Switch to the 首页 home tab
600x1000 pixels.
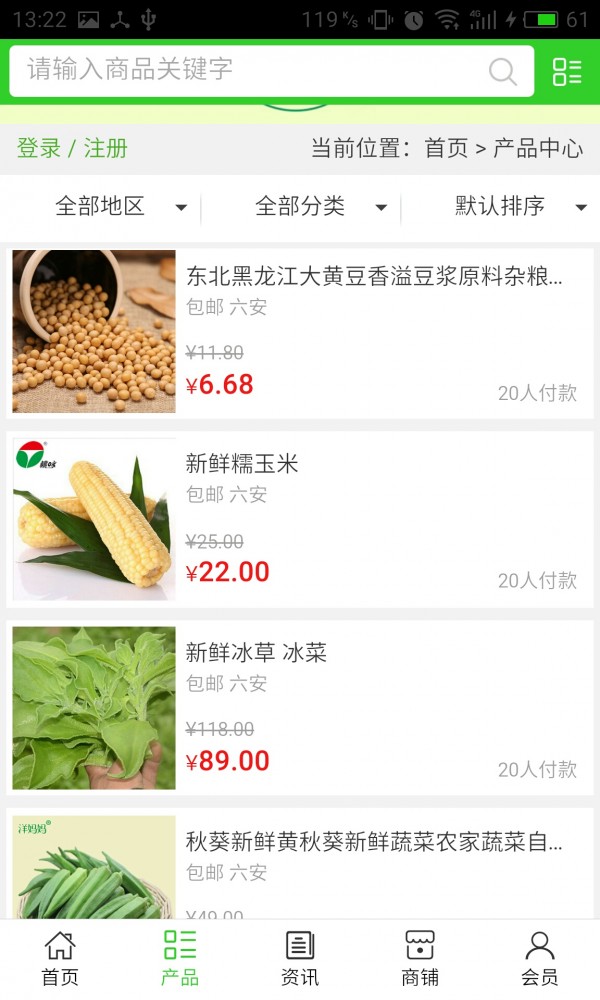(x=60, y=958)
